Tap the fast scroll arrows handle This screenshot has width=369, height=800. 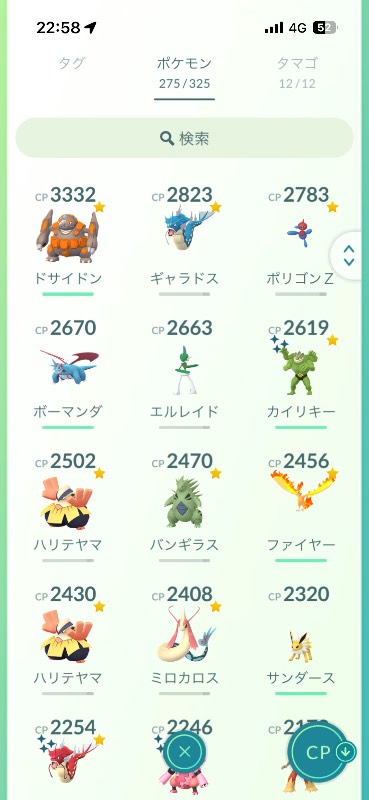349,255
